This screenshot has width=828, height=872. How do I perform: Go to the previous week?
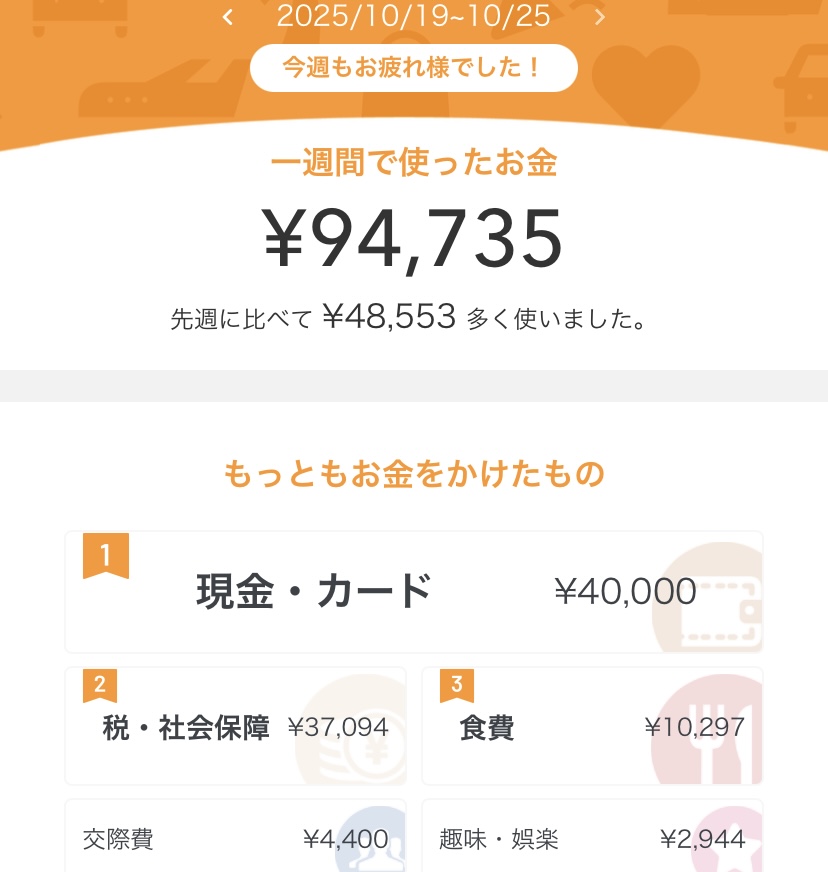pos(228,16)
